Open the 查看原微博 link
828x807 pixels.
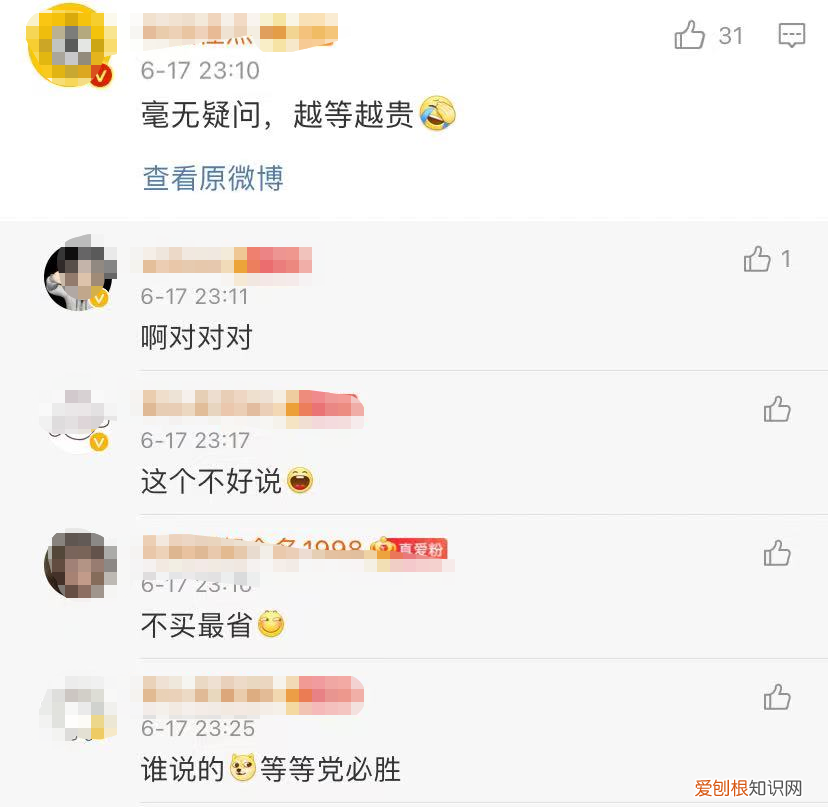click(213, 179)
